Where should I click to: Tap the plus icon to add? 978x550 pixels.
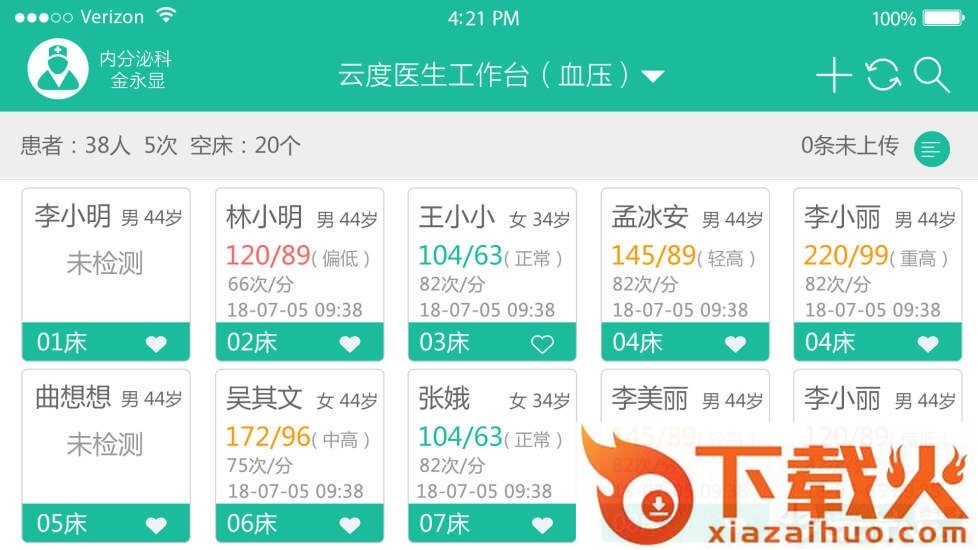pos(833,76)
